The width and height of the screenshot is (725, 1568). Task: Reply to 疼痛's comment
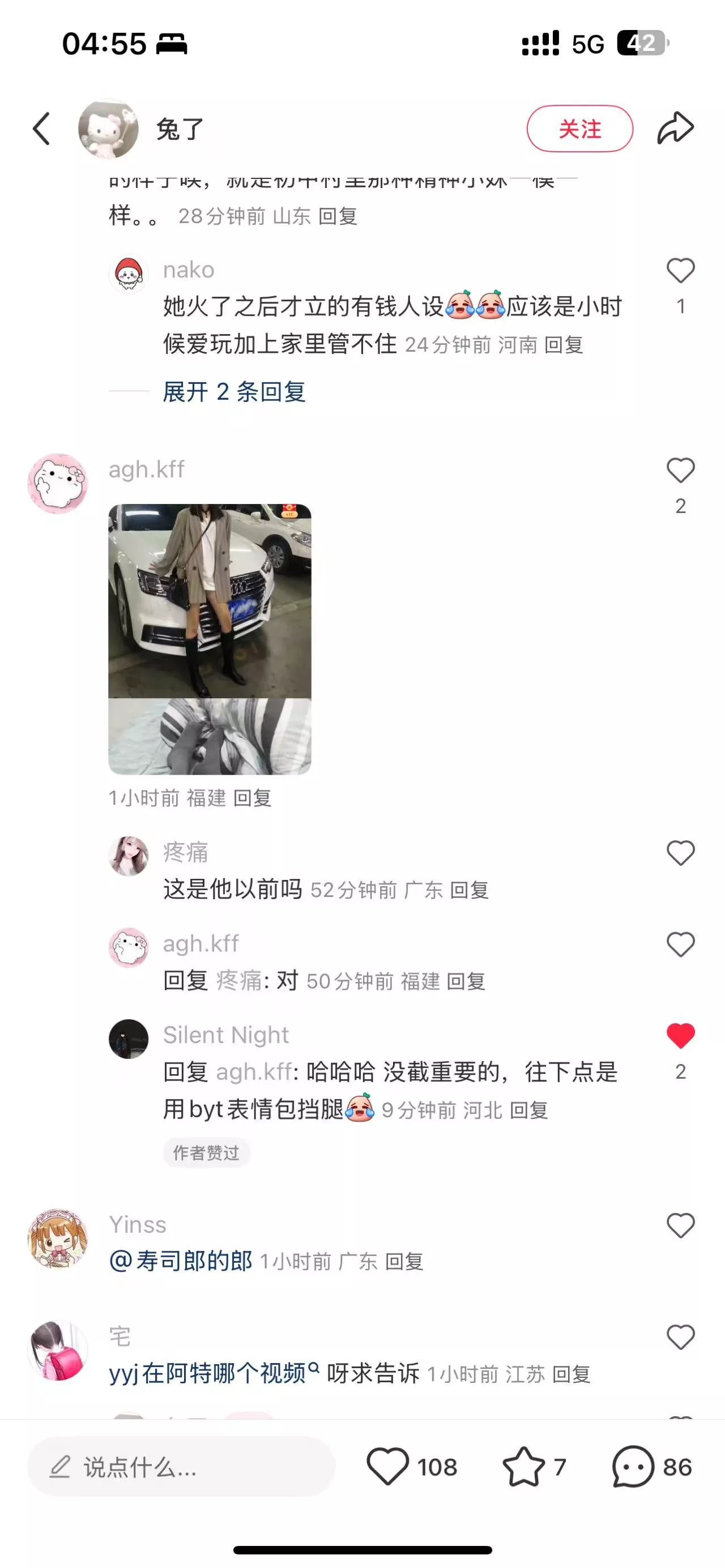pyautogui.click(x=469, y=891)
